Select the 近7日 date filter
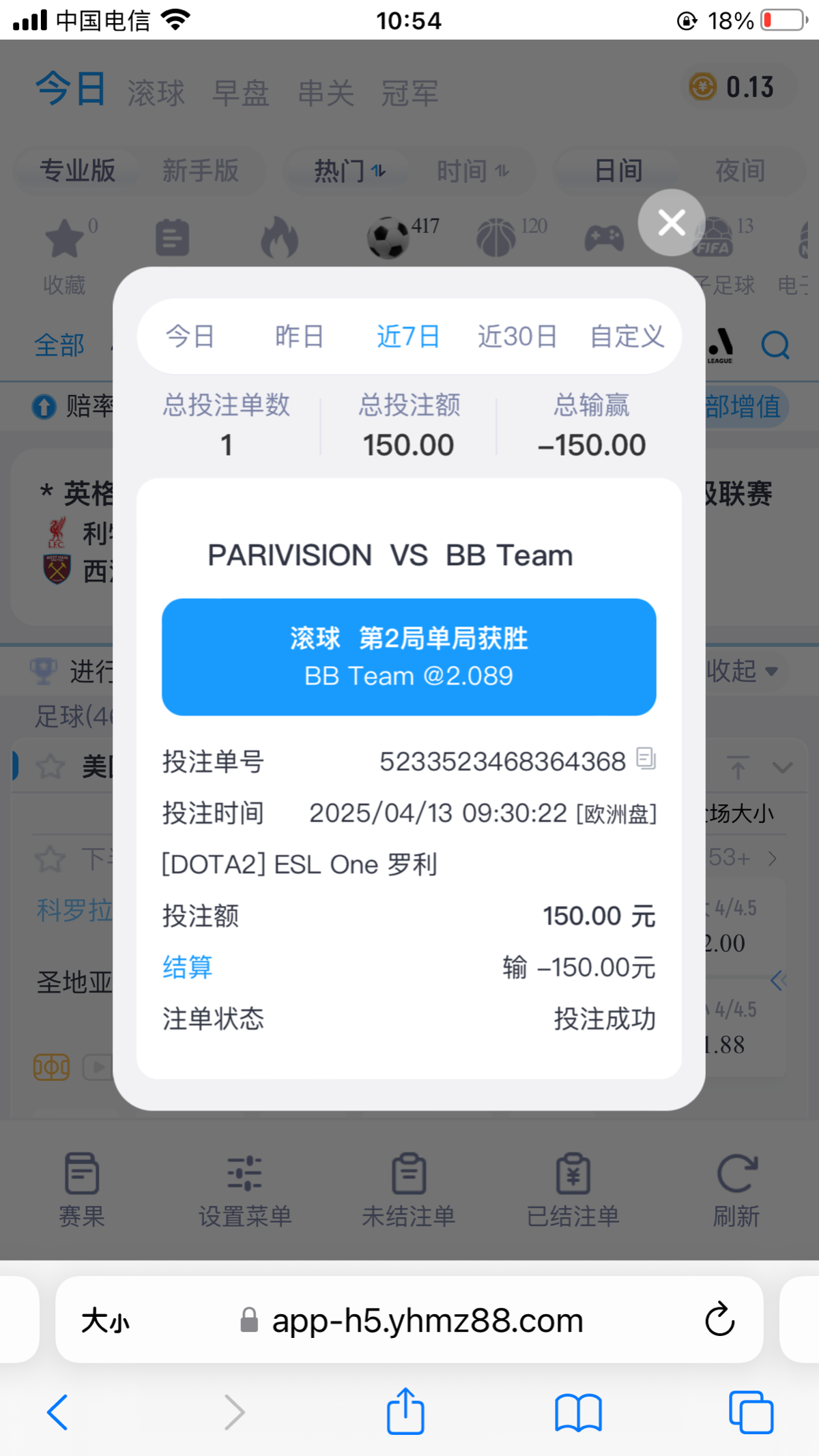The width and height of the screenshot is (819, 1456). coord(408,336)
